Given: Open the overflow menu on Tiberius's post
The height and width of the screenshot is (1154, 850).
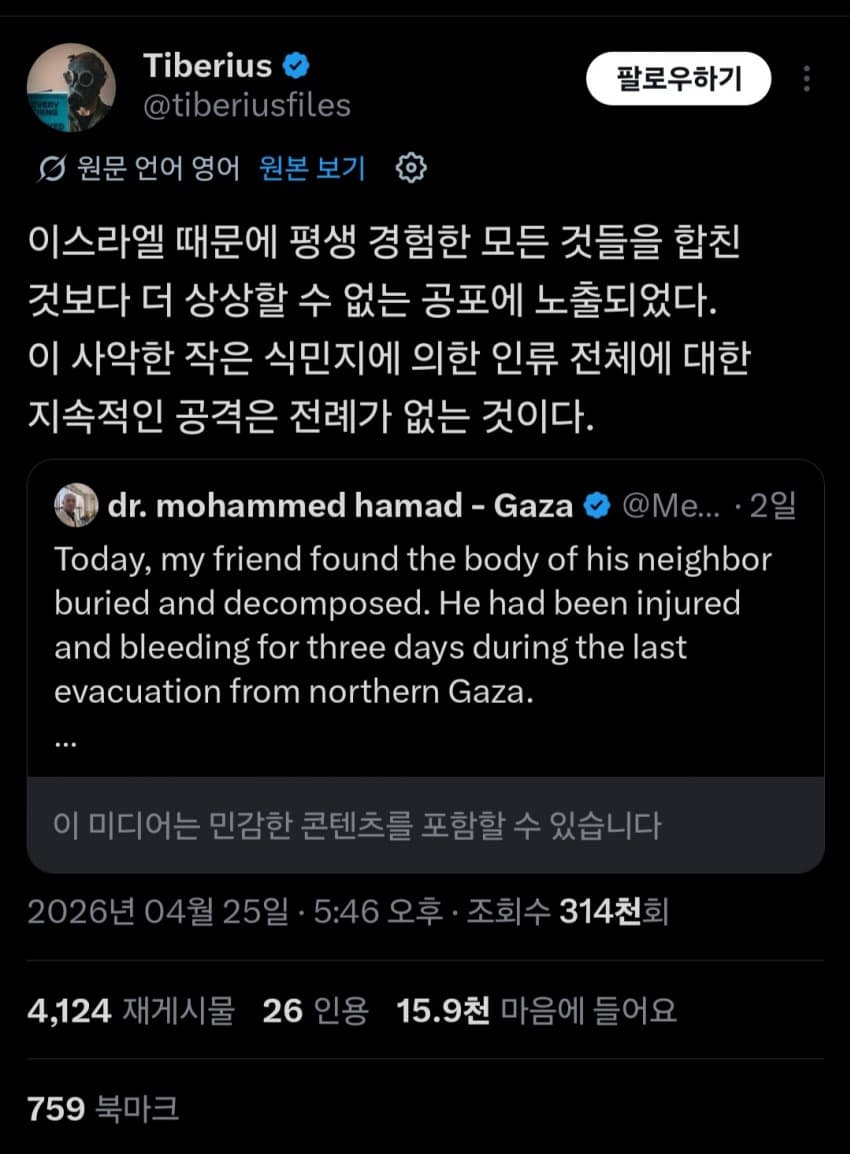Looking at the screenshot, I should click(806, 78).
